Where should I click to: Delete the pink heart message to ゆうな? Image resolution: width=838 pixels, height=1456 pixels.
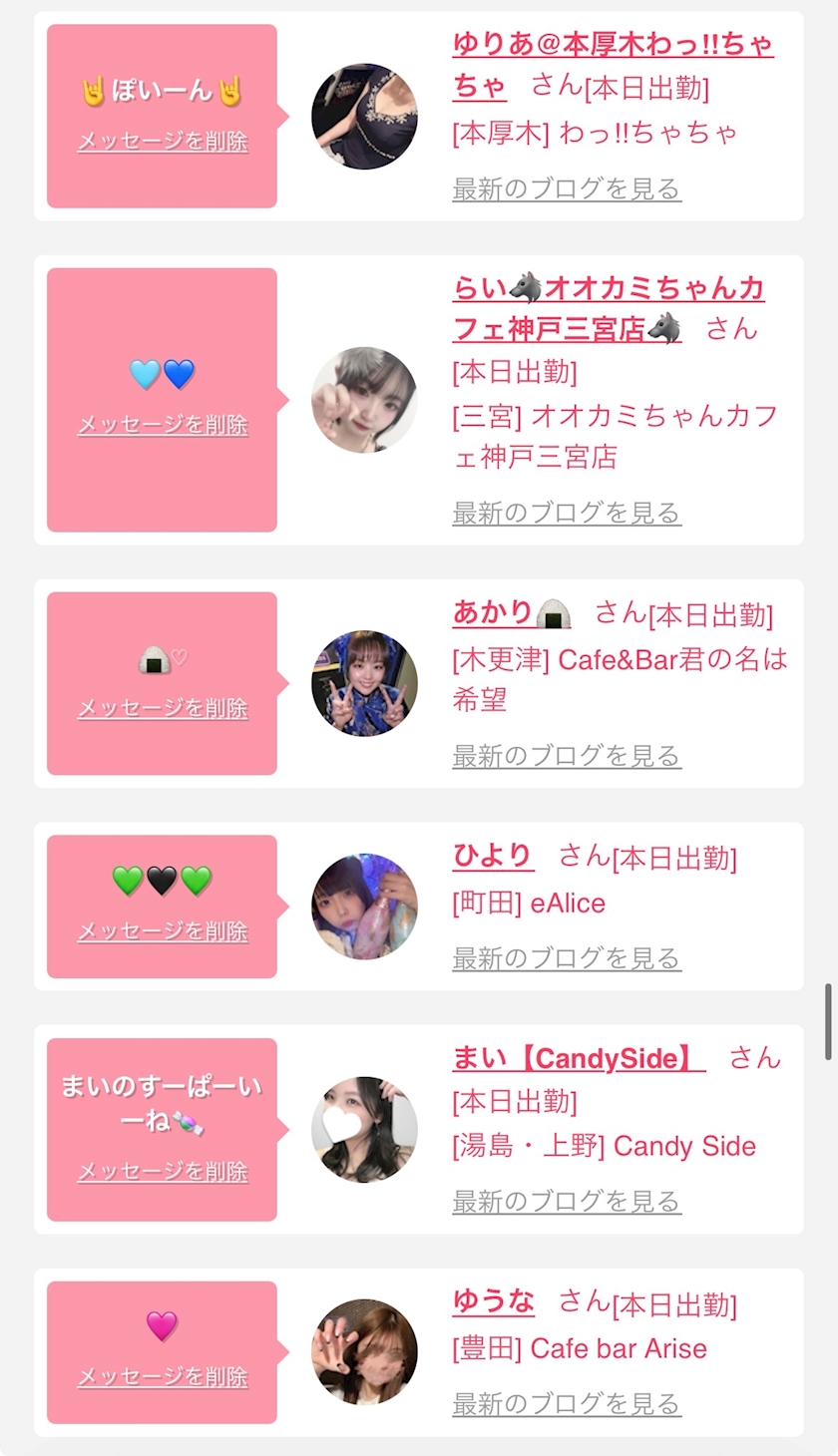click(x=163, y=1377)
